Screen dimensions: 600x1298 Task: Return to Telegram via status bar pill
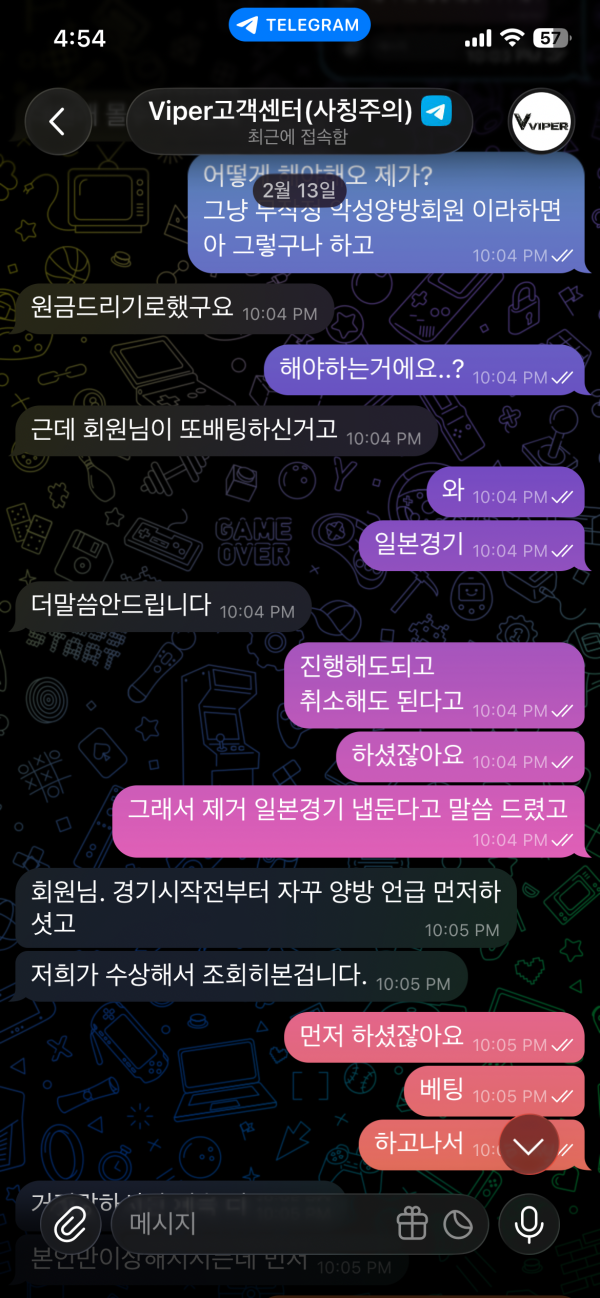point(299,25)
